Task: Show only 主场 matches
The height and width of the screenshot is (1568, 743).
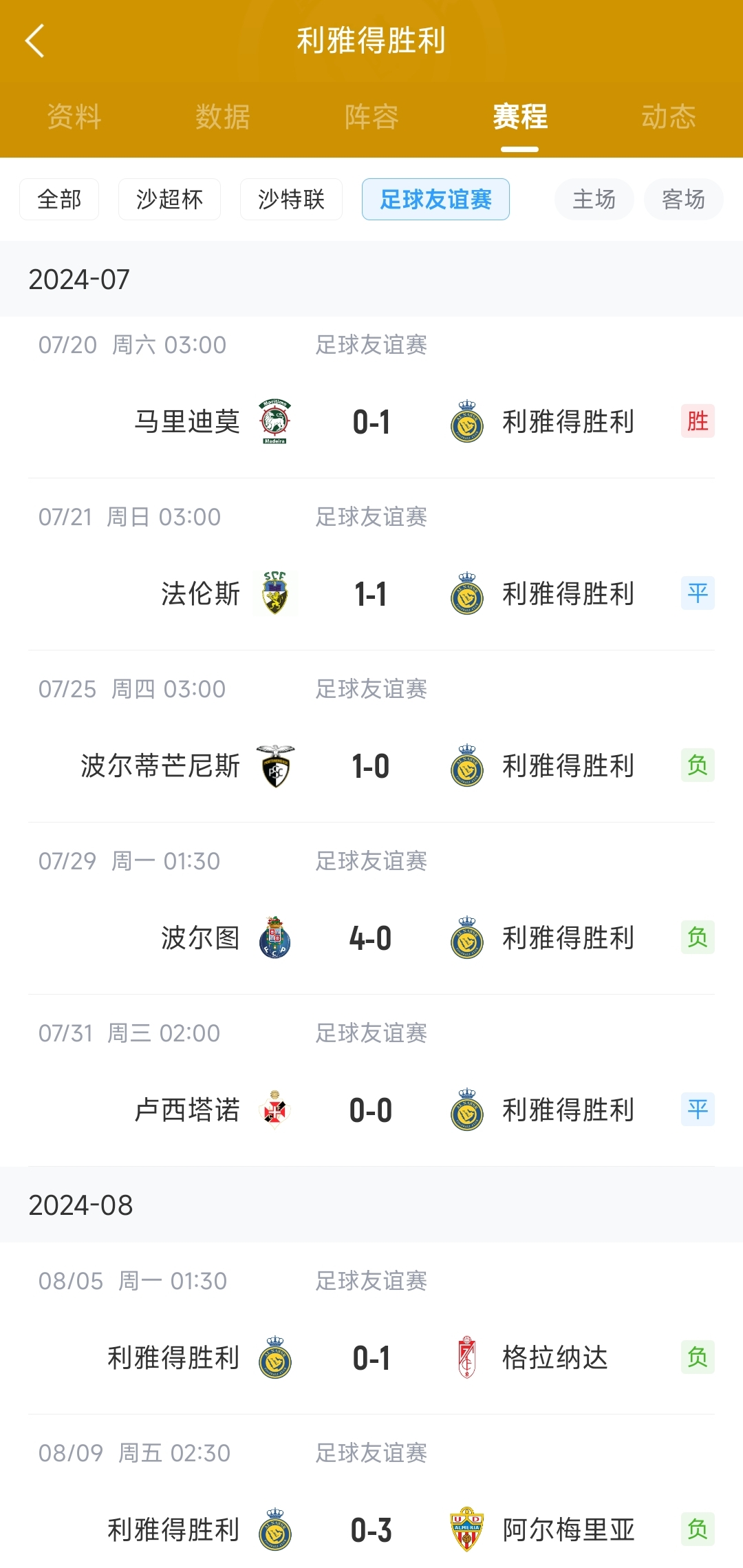Action: point(594,200)
